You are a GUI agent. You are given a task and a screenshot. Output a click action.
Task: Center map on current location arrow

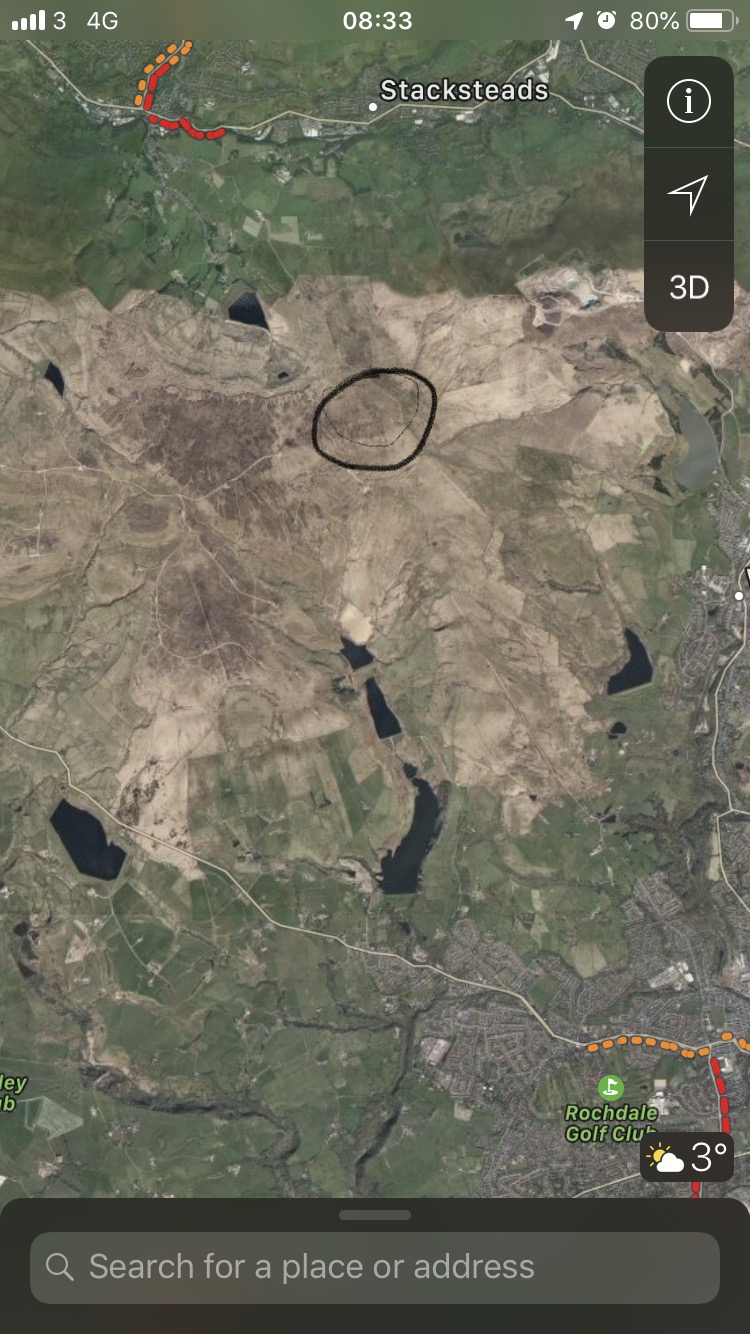(688, 194)
